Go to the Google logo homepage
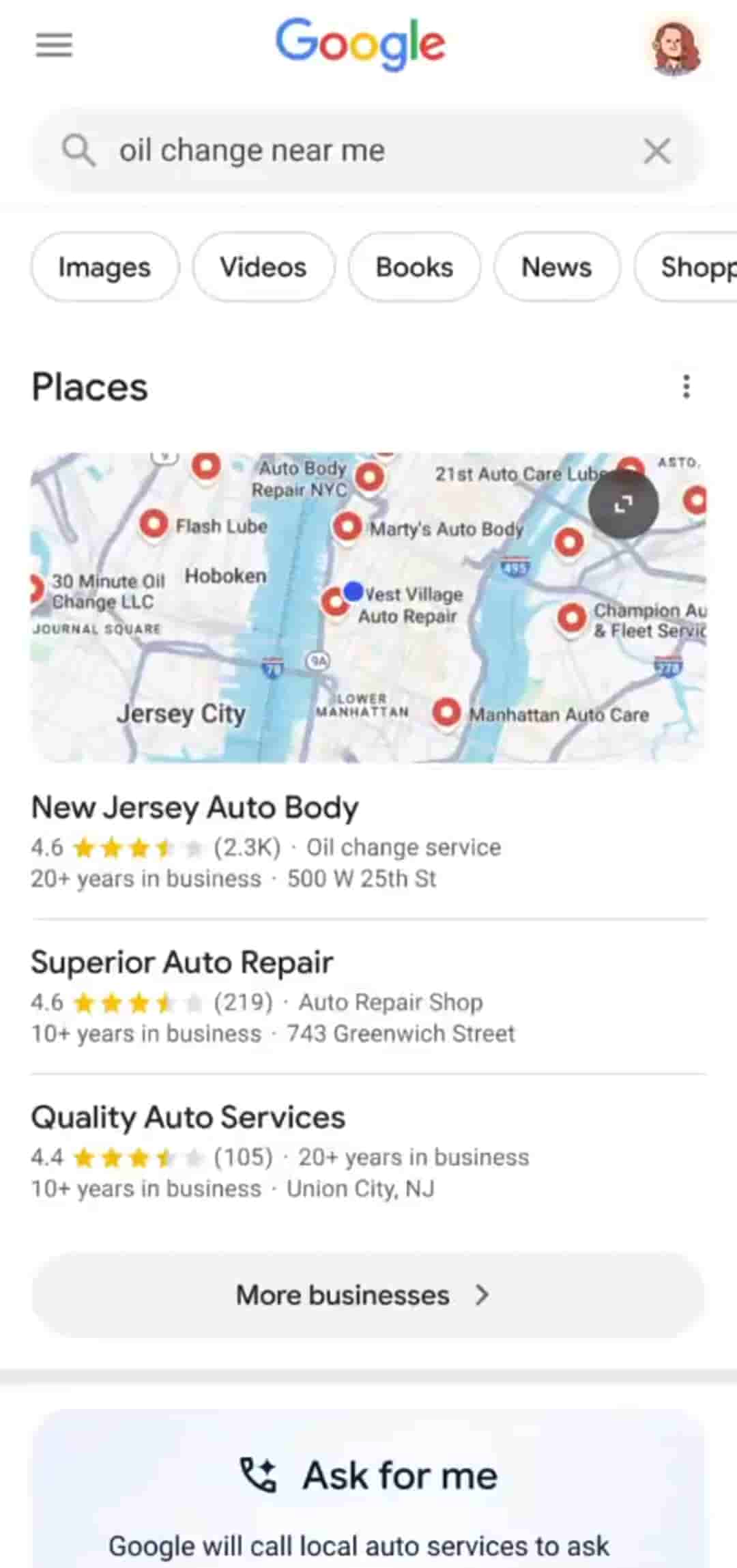 (360, 43)
